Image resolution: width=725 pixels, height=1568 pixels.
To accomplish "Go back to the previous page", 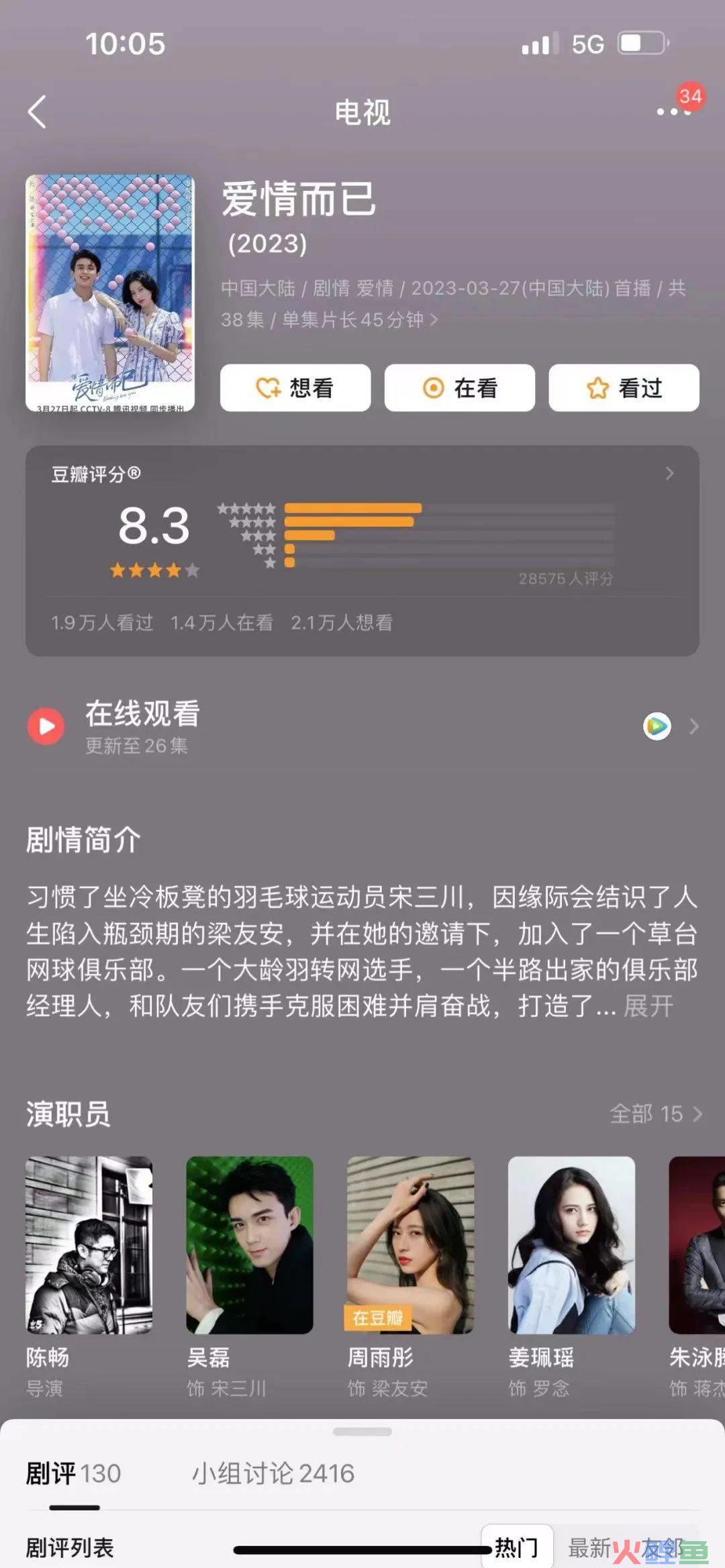I will tap(38, 111).
